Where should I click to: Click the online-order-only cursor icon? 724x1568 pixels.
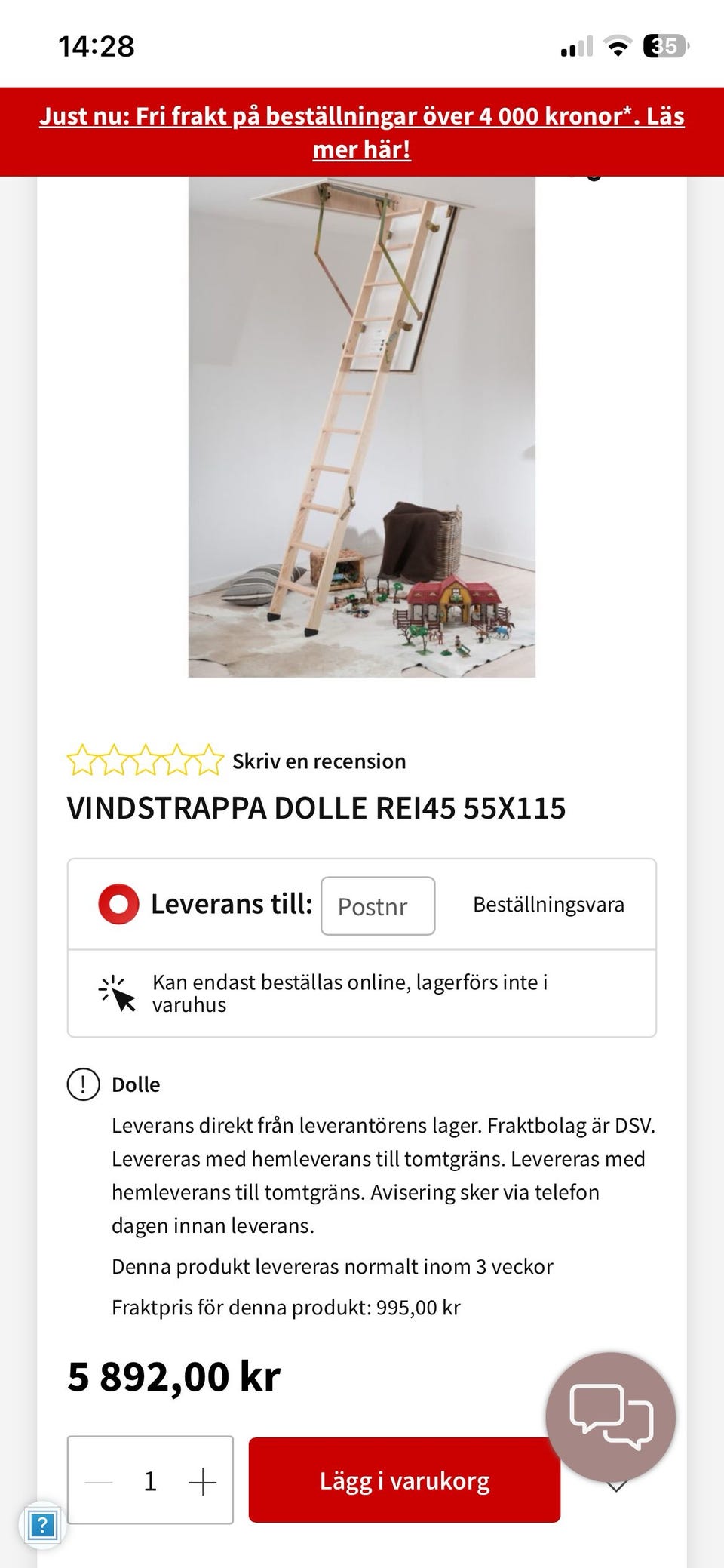(x=115, y=992)
